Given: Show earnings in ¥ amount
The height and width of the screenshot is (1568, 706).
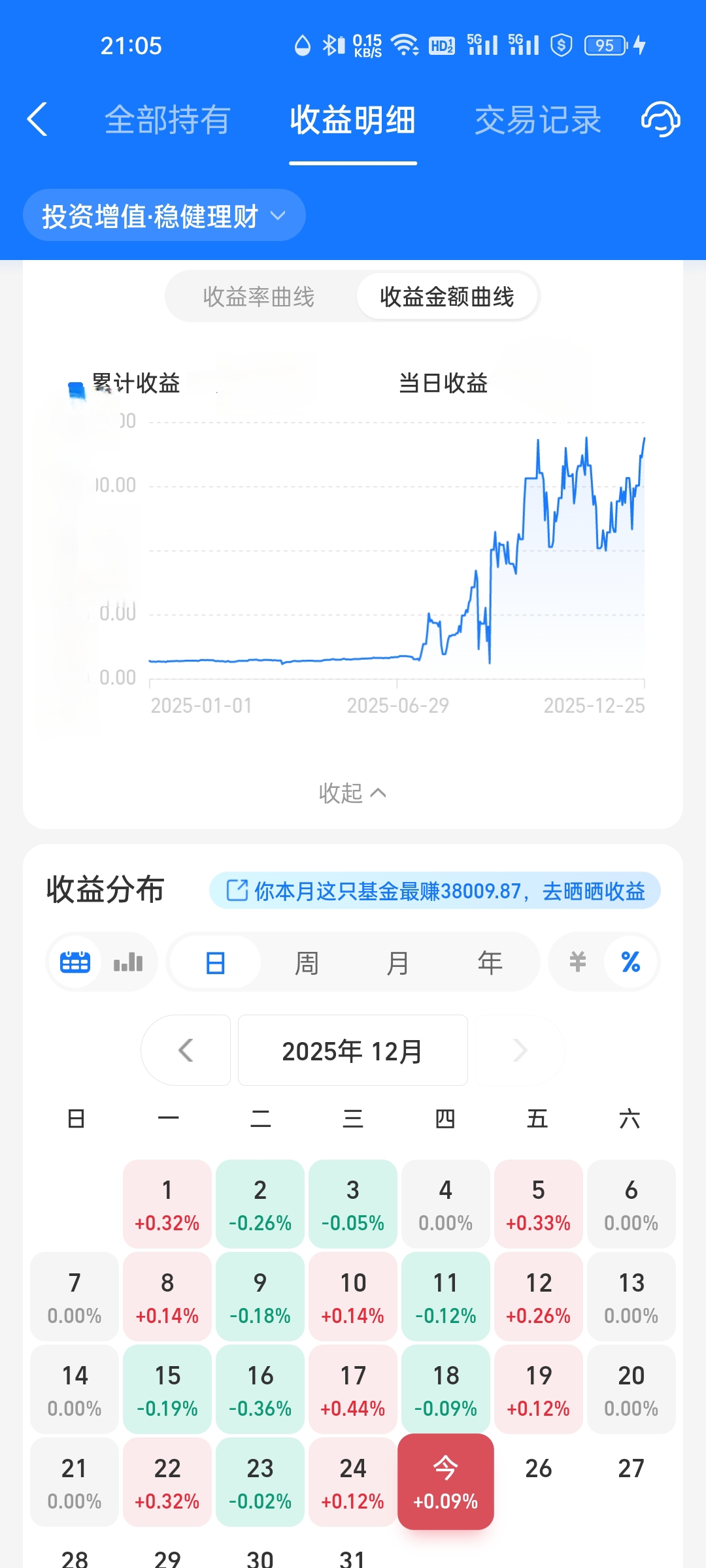Looking at the screenshot, I should click(x=578, y=962).
